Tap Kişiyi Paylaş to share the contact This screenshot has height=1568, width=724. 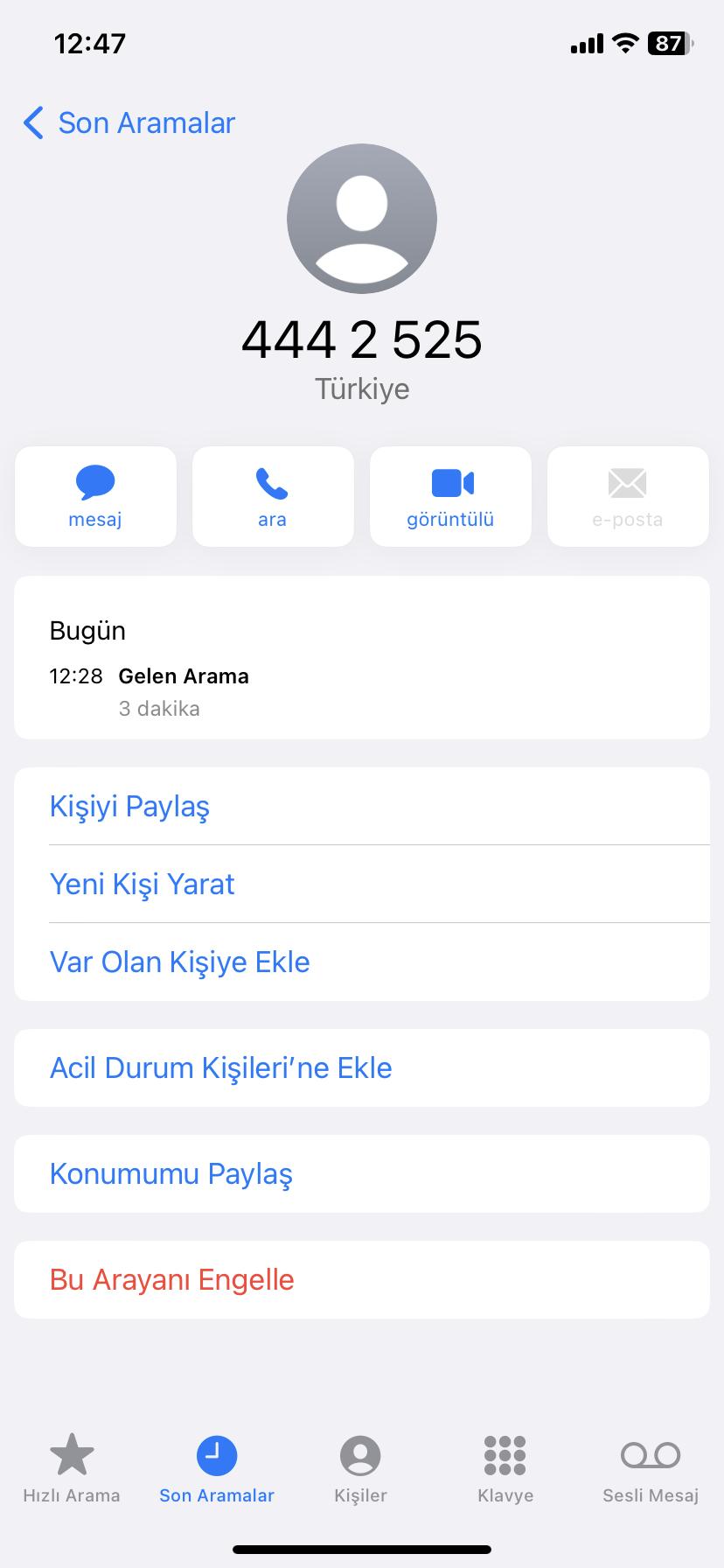(129, 806)
